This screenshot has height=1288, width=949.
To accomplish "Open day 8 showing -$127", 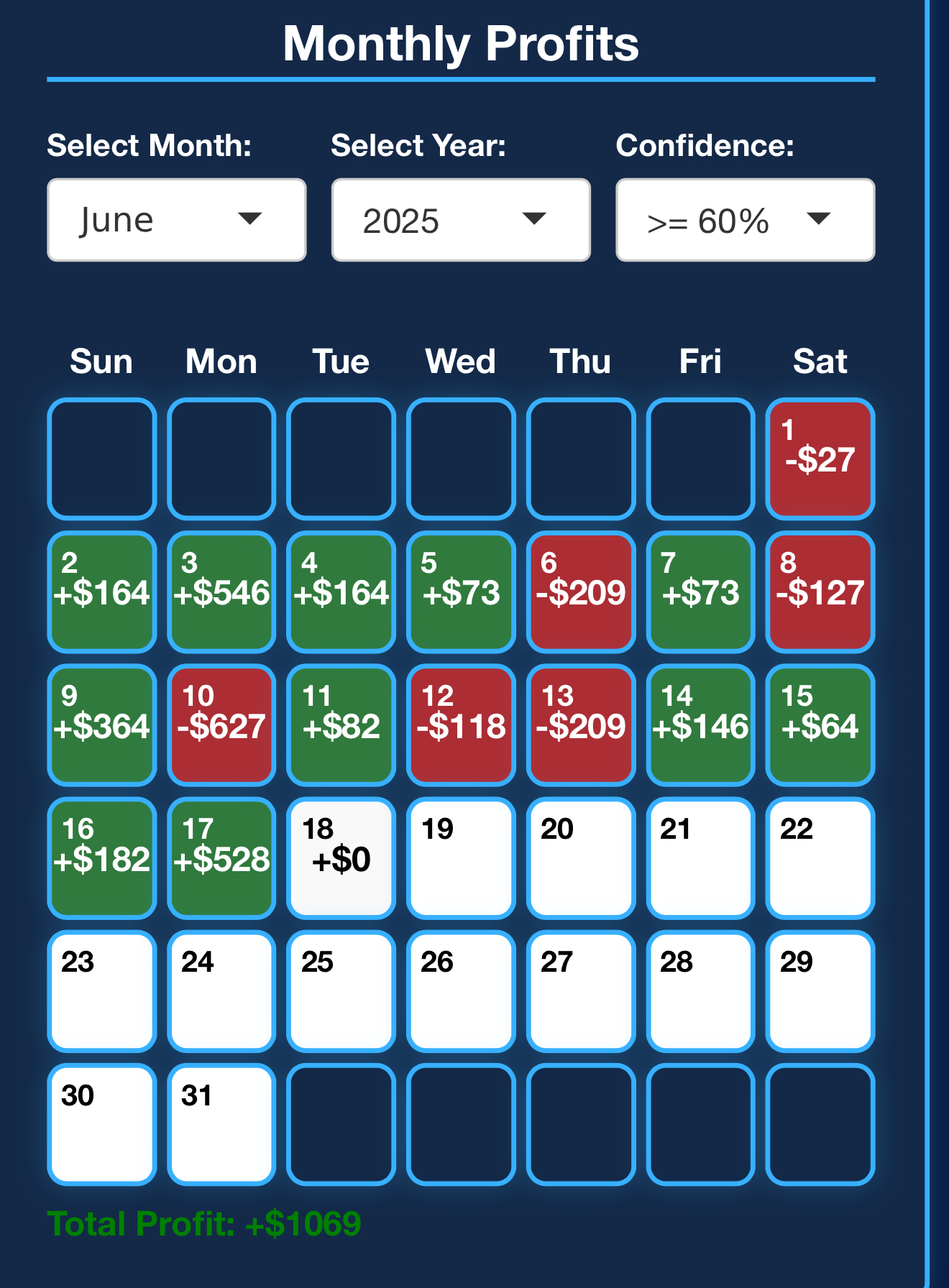I will click(x=820, y=592).
